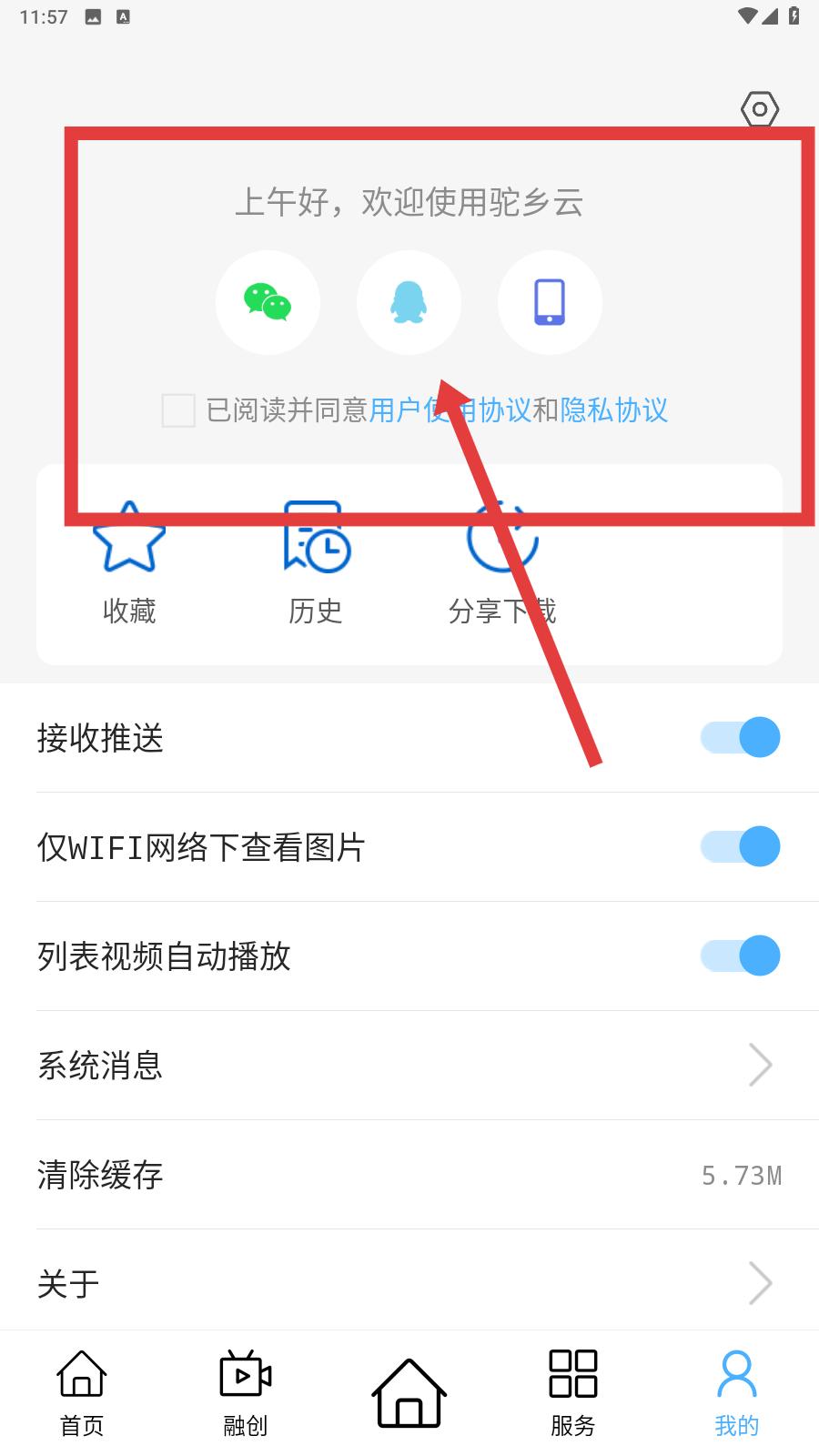Log in with QQ penguin icon

pos(409,302)
